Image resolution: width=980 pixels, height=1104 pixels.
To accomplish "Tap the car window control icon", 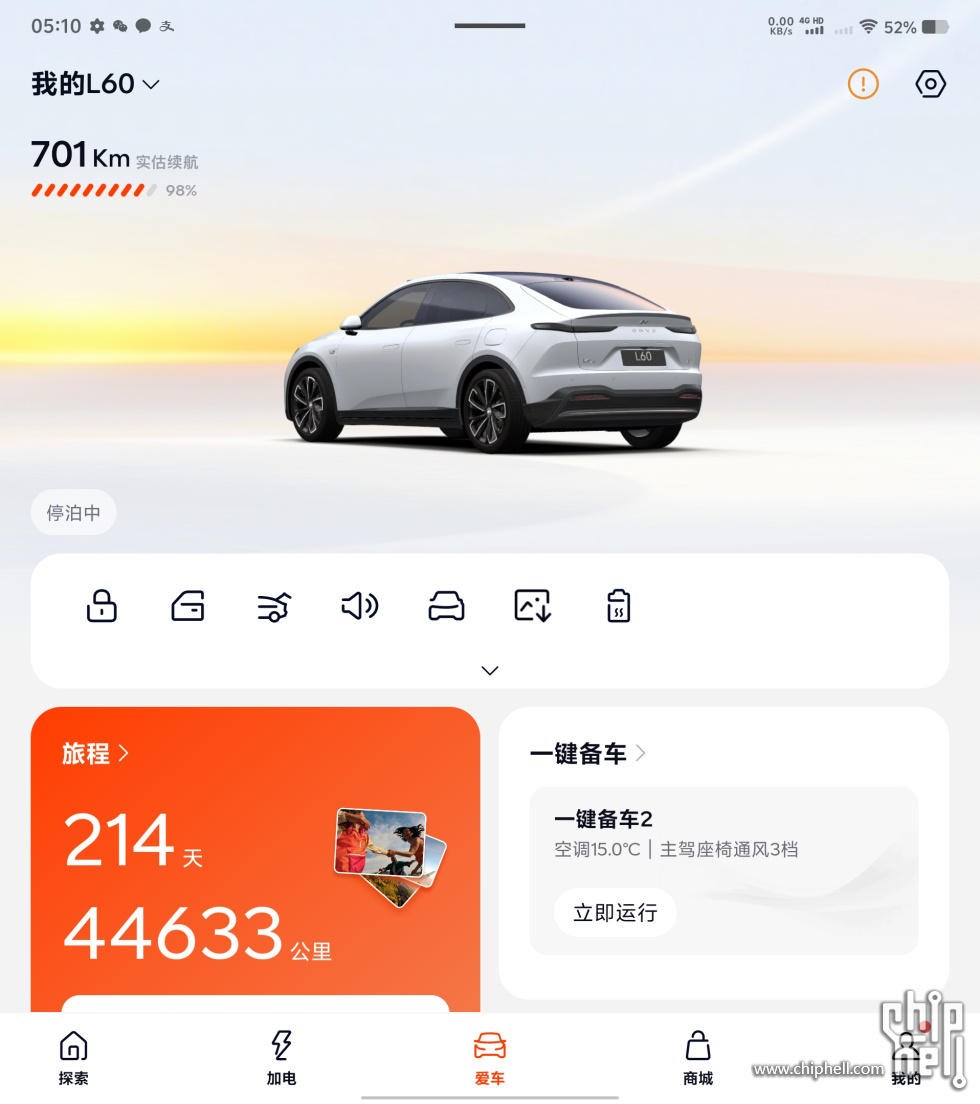I will click(x=446, y=606).
